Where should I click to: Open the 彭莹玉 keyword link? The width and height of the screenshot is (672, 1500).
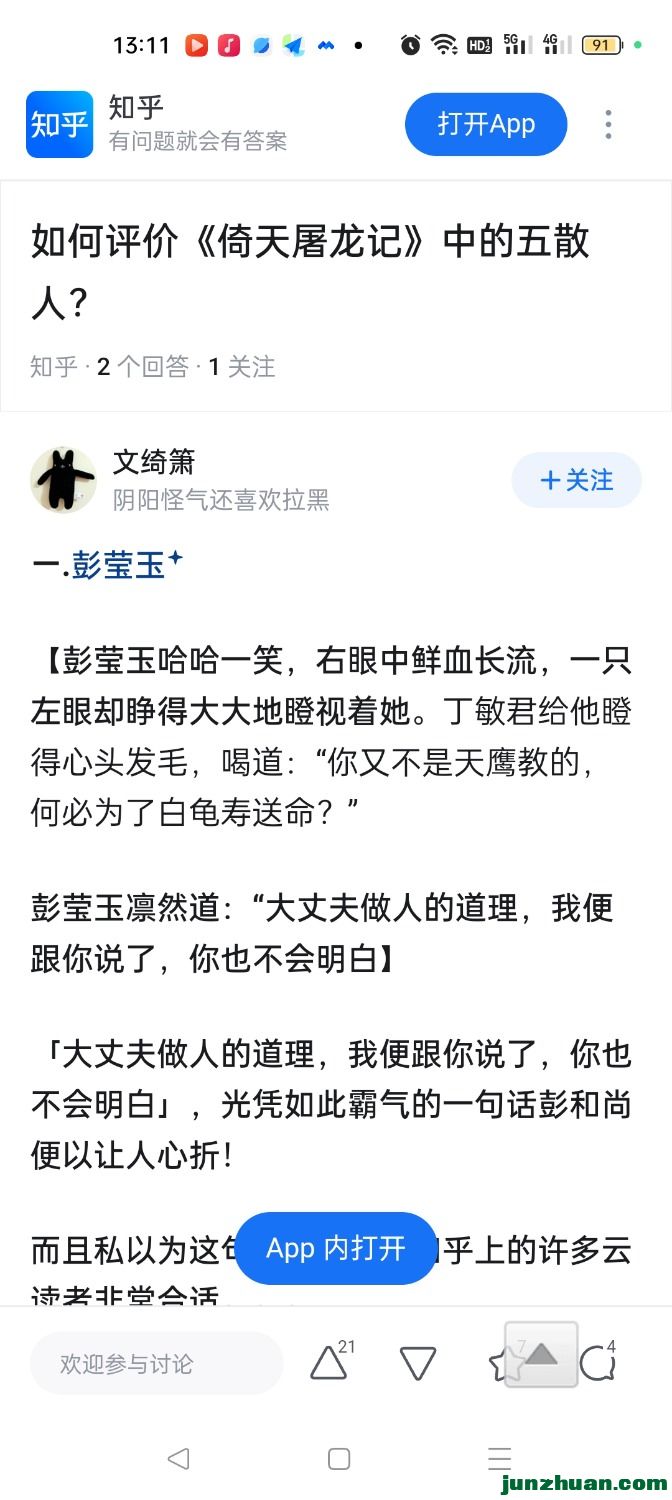pos(119,566)
